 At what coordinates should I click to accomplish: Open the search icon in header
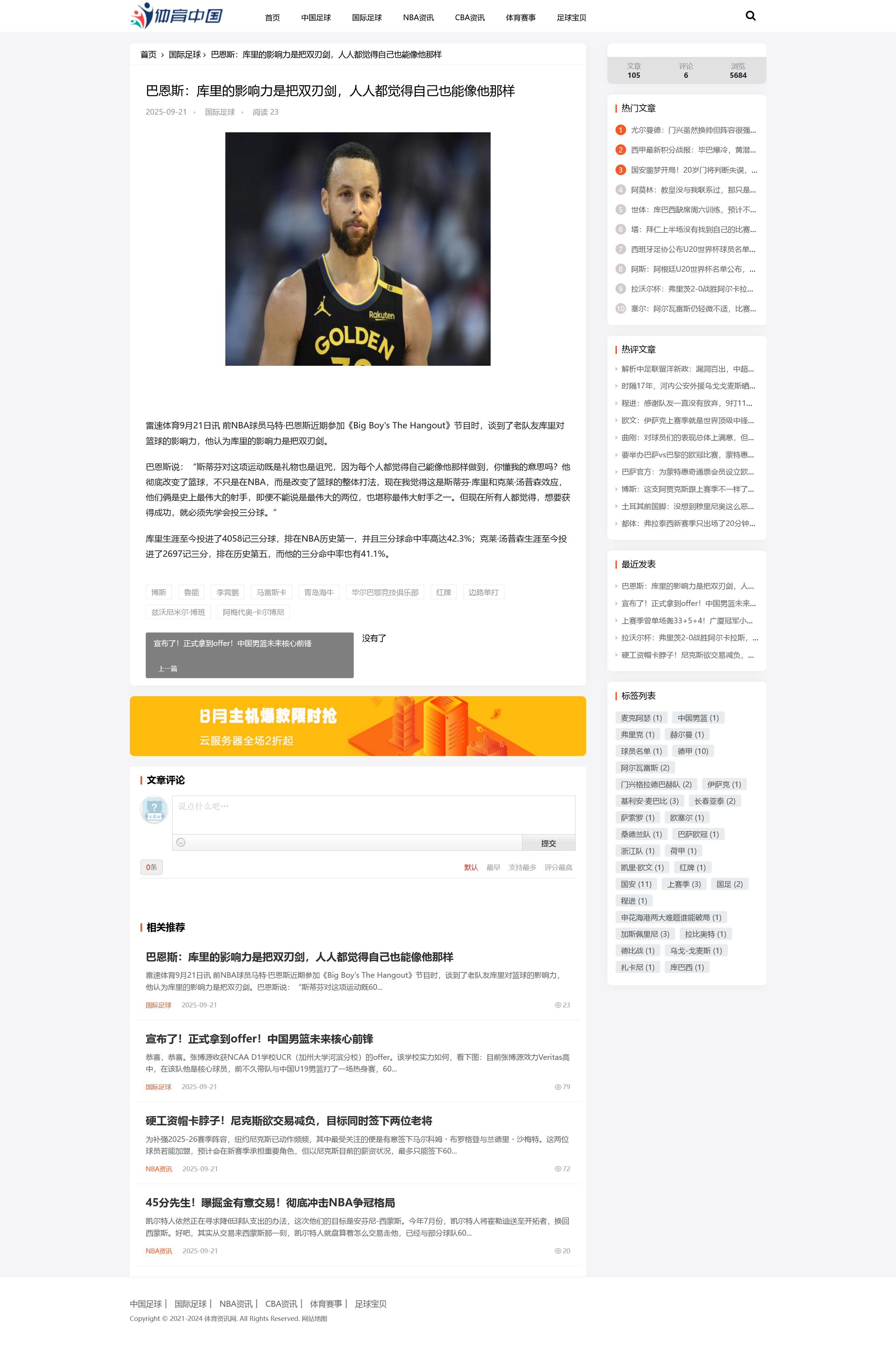(750, 16)
